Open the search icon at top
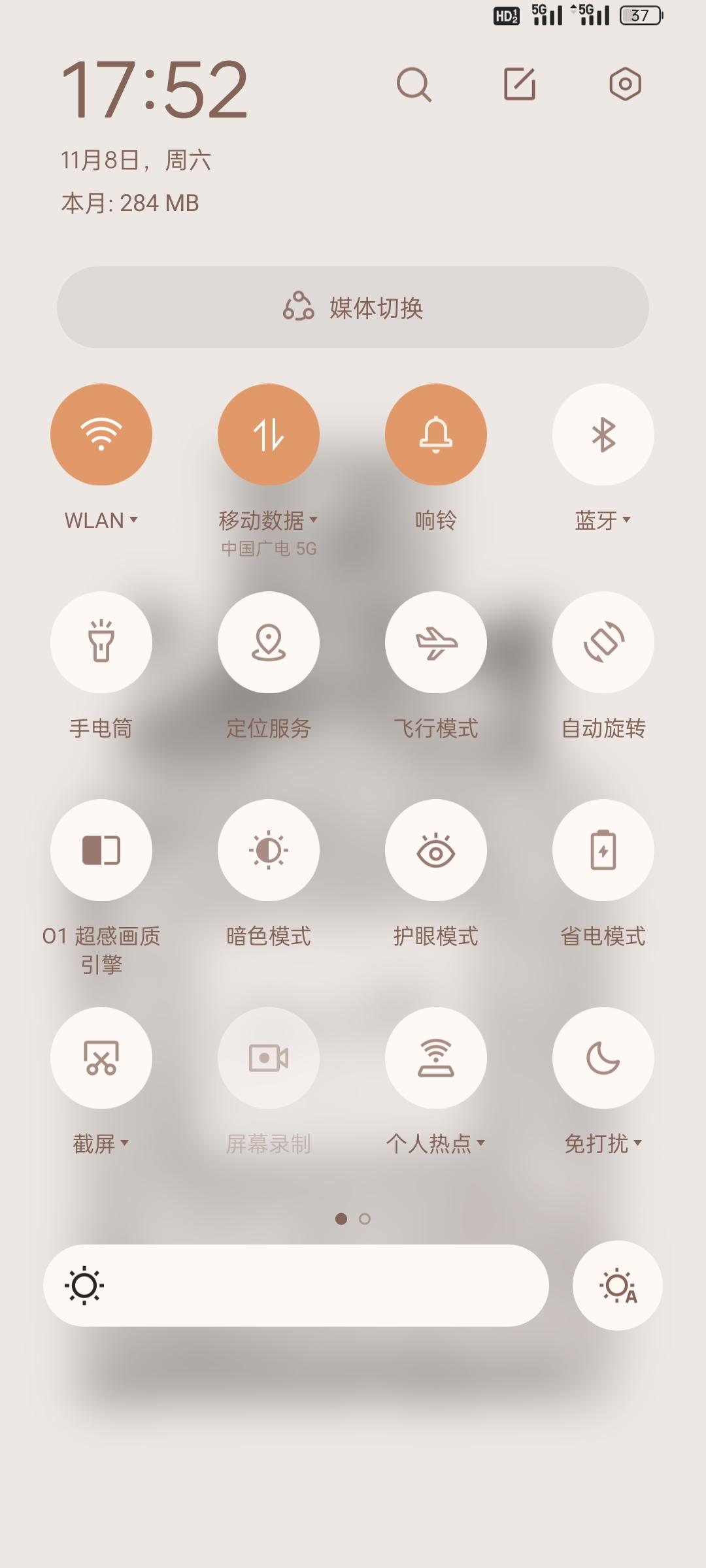 tap(416, 85)
